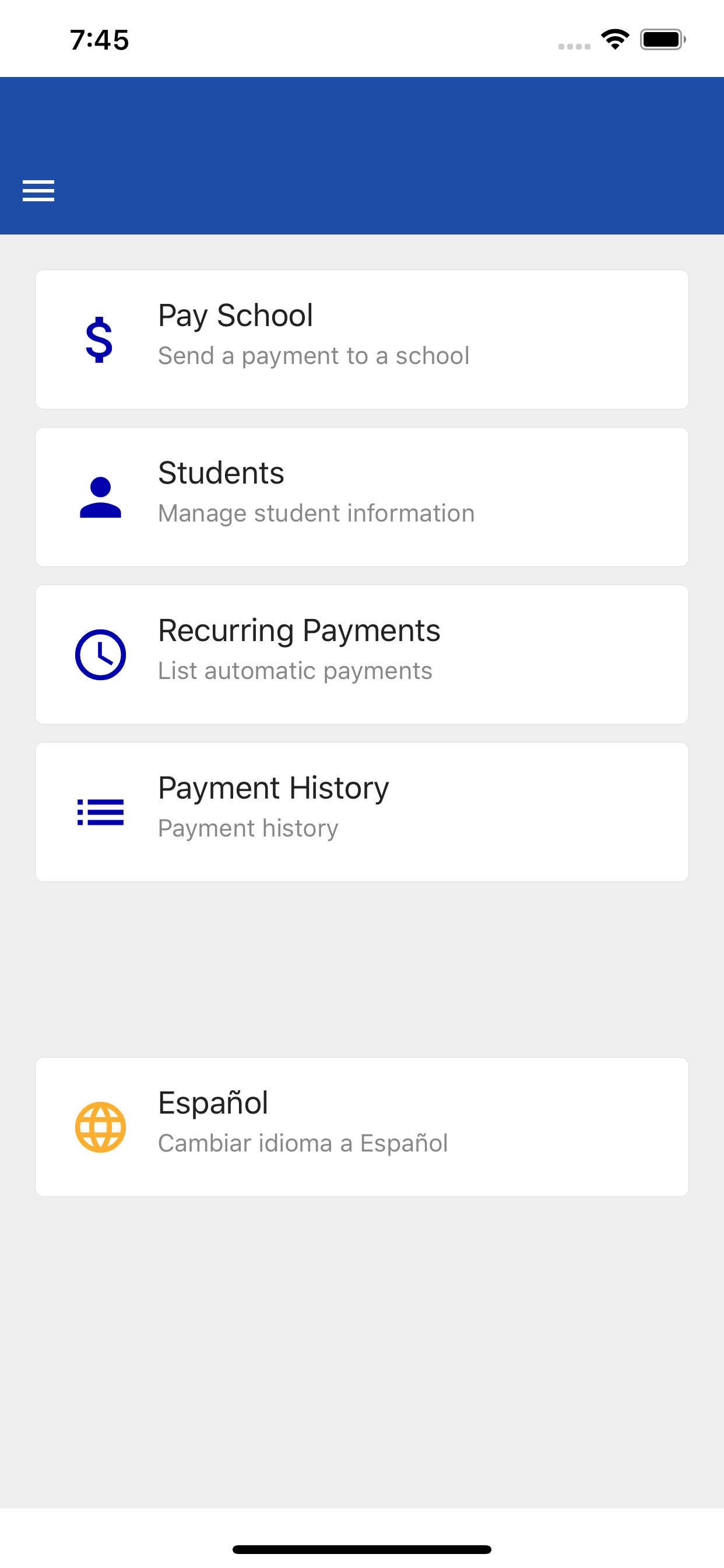The width and height of the screenshot is (724, 1568).
Task: Click the Wi-Fi status icon
Action: pos(614,38)
